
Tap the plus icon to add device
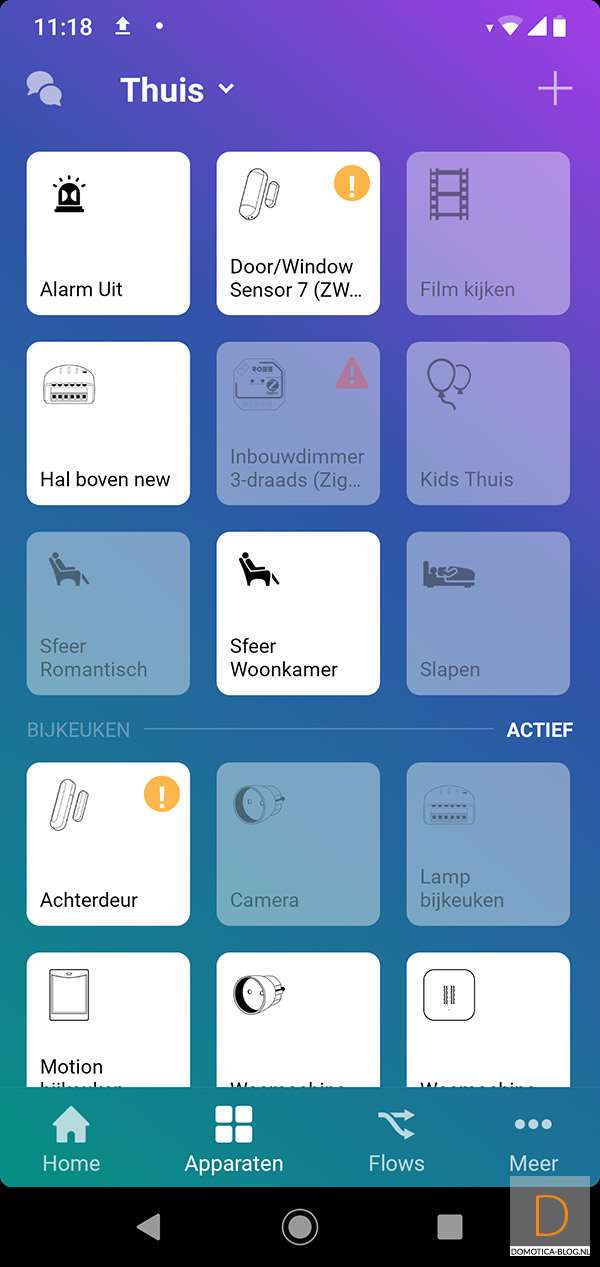[x=555, y=89]
